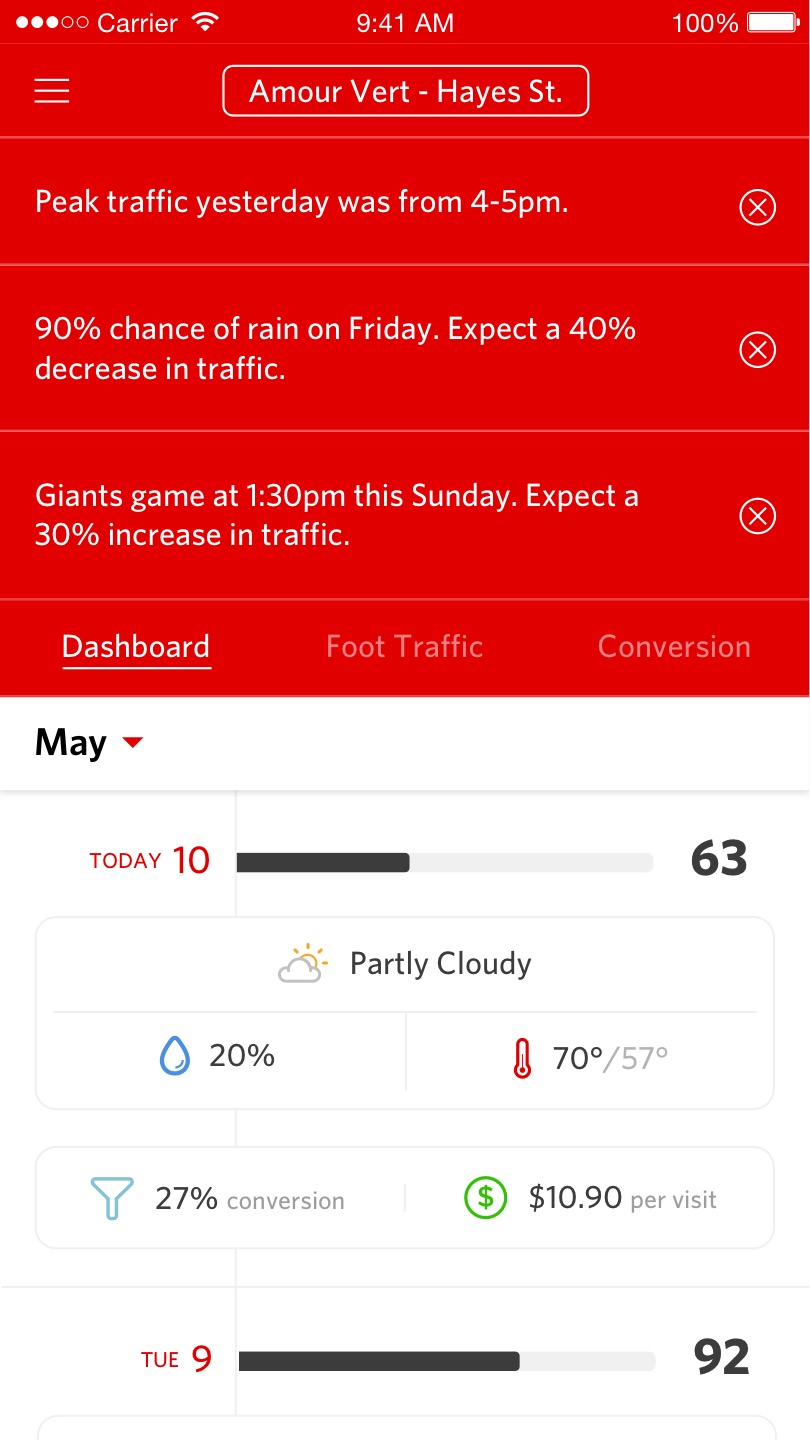The image size is (810, 1440).
Task: Open the hamburger menu
Action: tap(52, 91)
